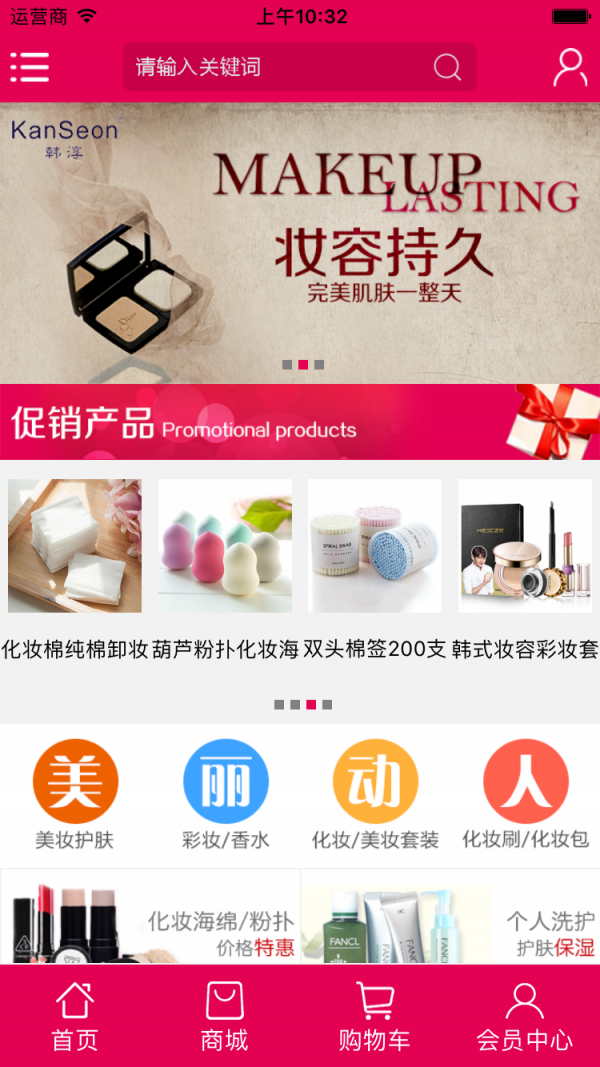The height and width of the screenshot is (1067, 600).
Task: Switch to the 商城 tab
Action: click(x=225, y=1016)
